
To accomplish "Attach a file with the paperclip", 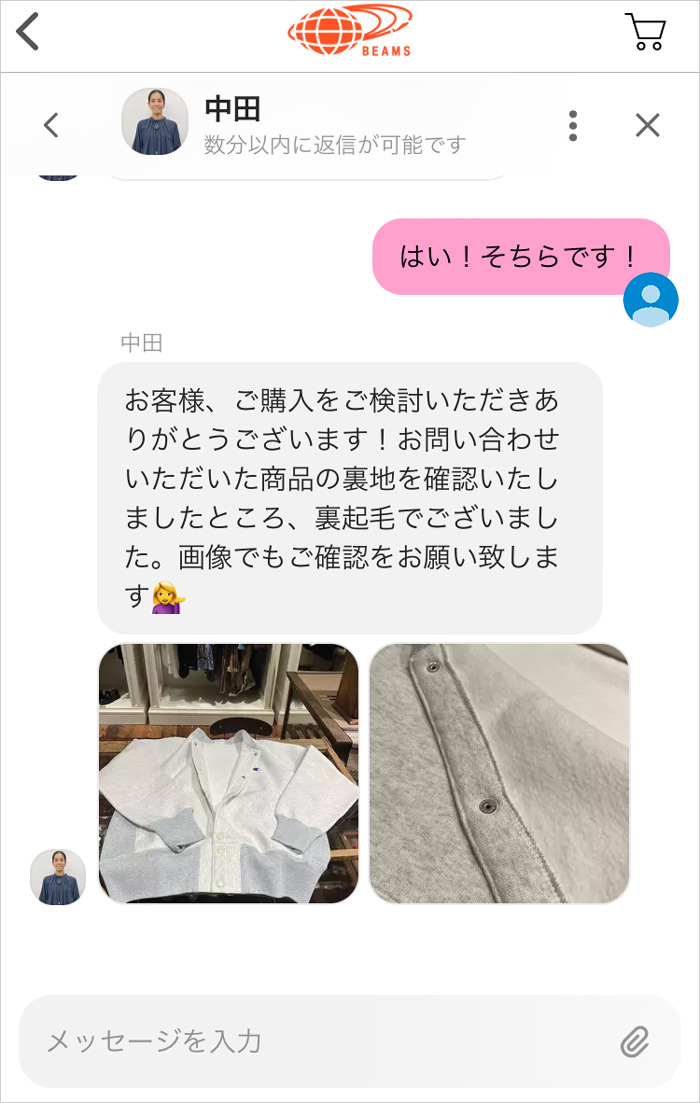I will tap(634, 1041).
